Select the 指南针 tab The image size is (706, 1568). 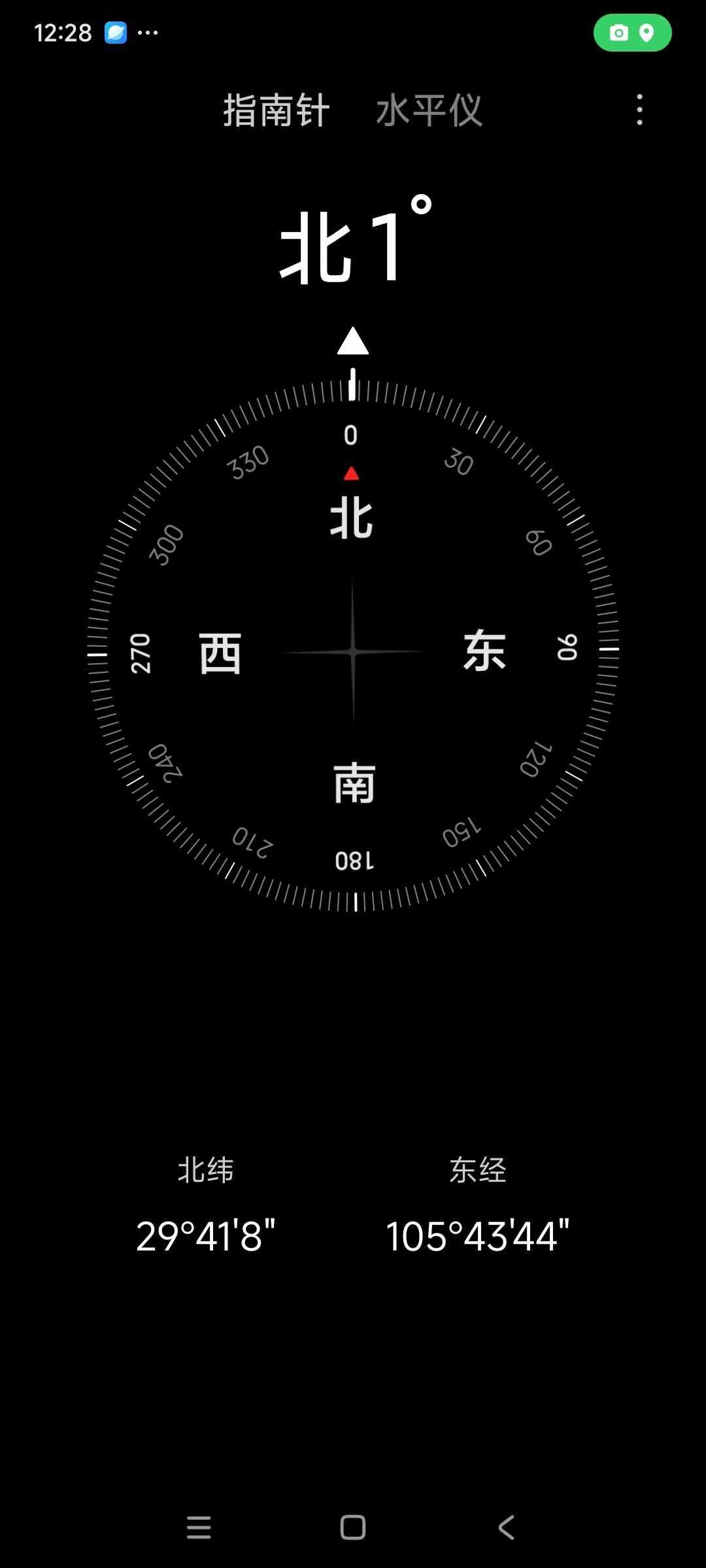tap(276, 110)
